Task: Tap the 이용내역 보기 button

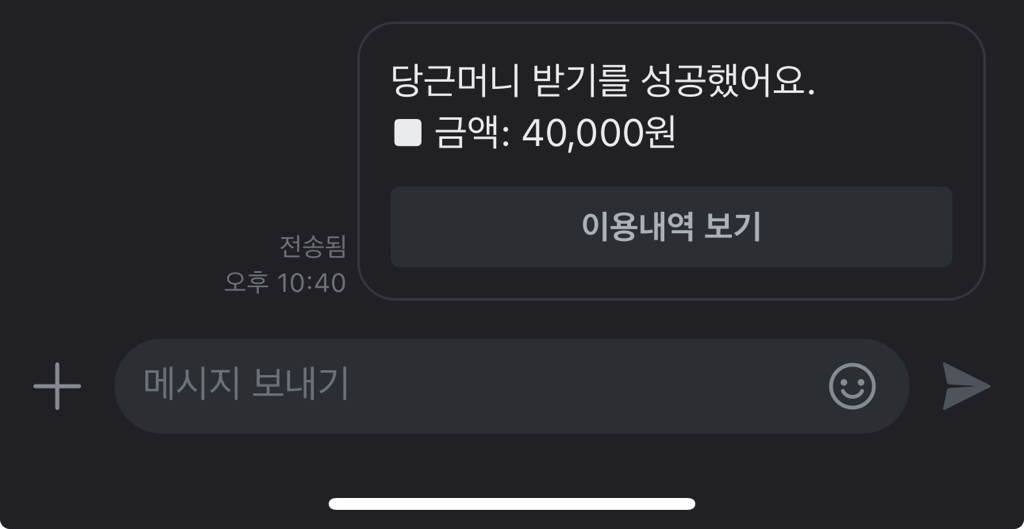Action: (671, 227)
